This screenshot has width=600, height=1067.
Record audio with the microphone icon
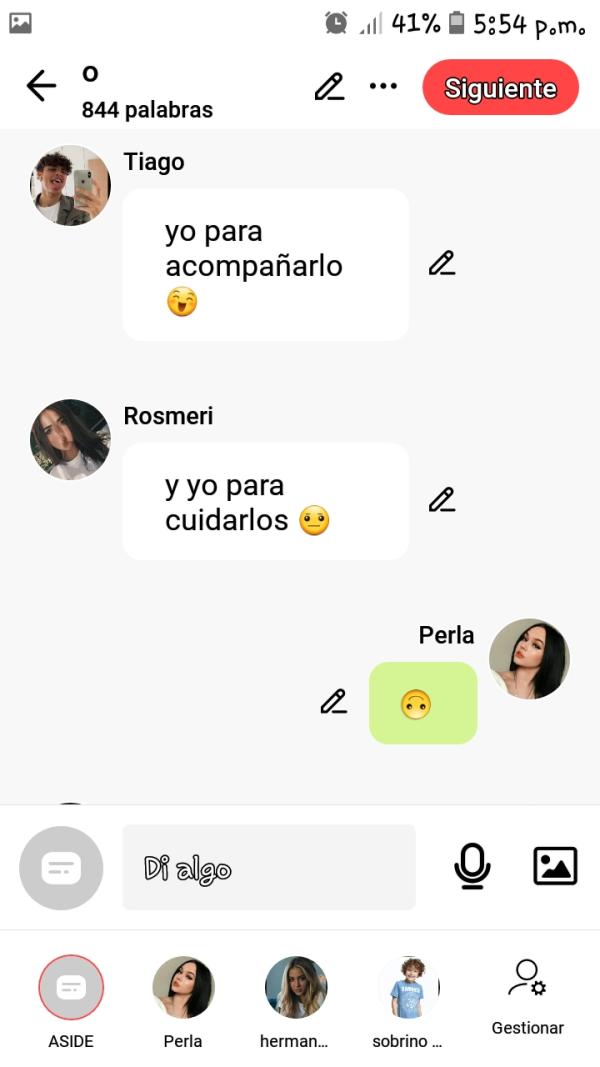point(471,866)
